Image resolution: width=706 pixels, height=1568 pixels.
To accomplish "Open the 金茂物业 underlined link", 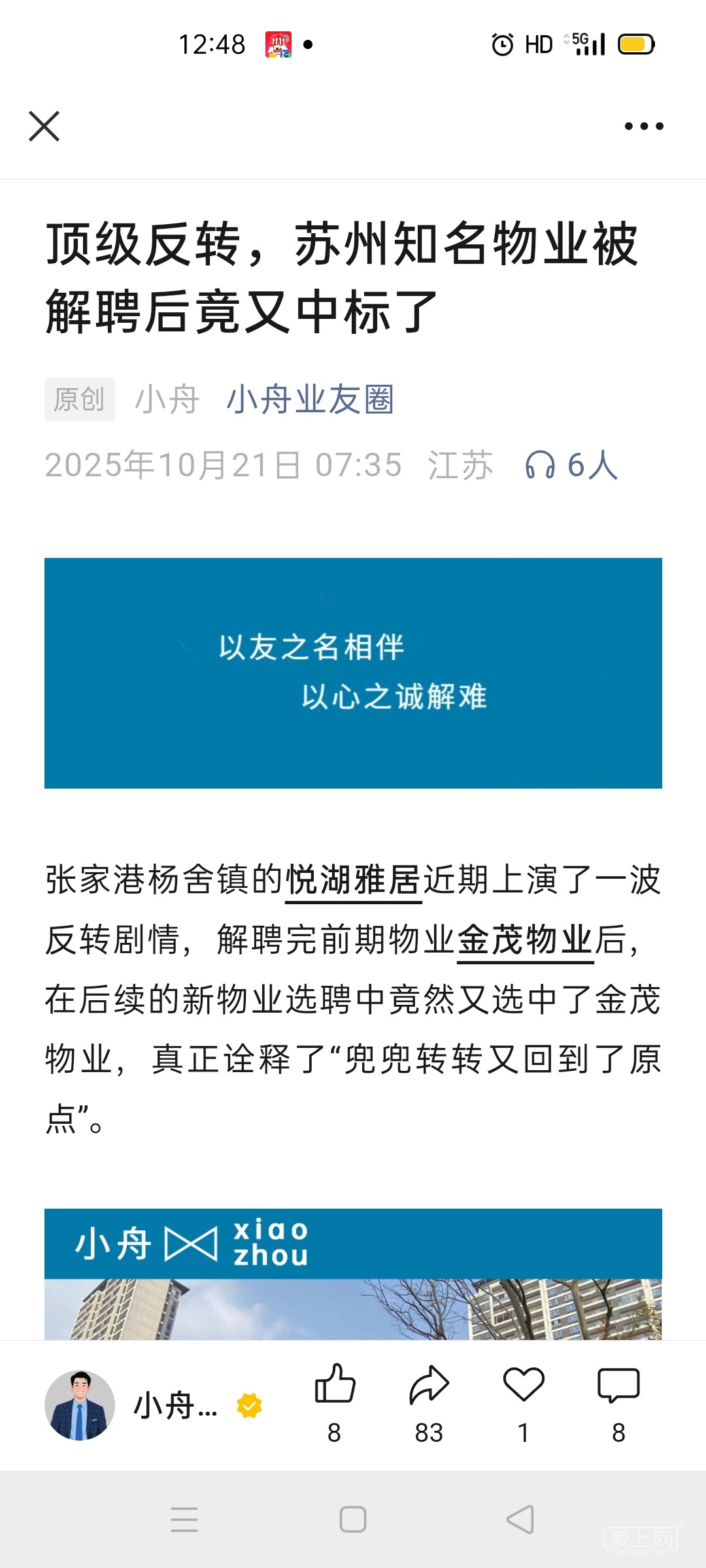I will click(525, 941).
